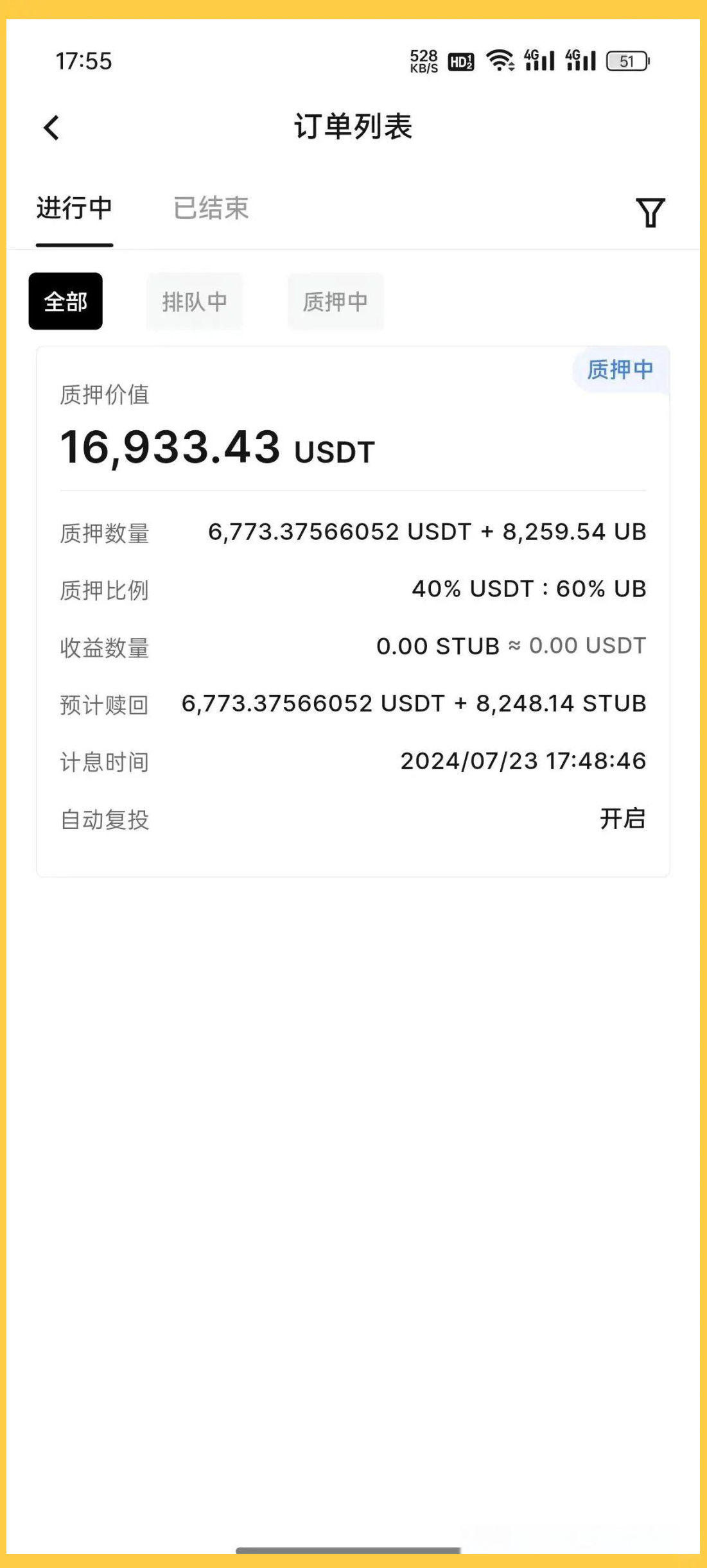
Task: Tap the 预计赎回 row for more info
Action: pyautogui.click(x=353, y=704)
